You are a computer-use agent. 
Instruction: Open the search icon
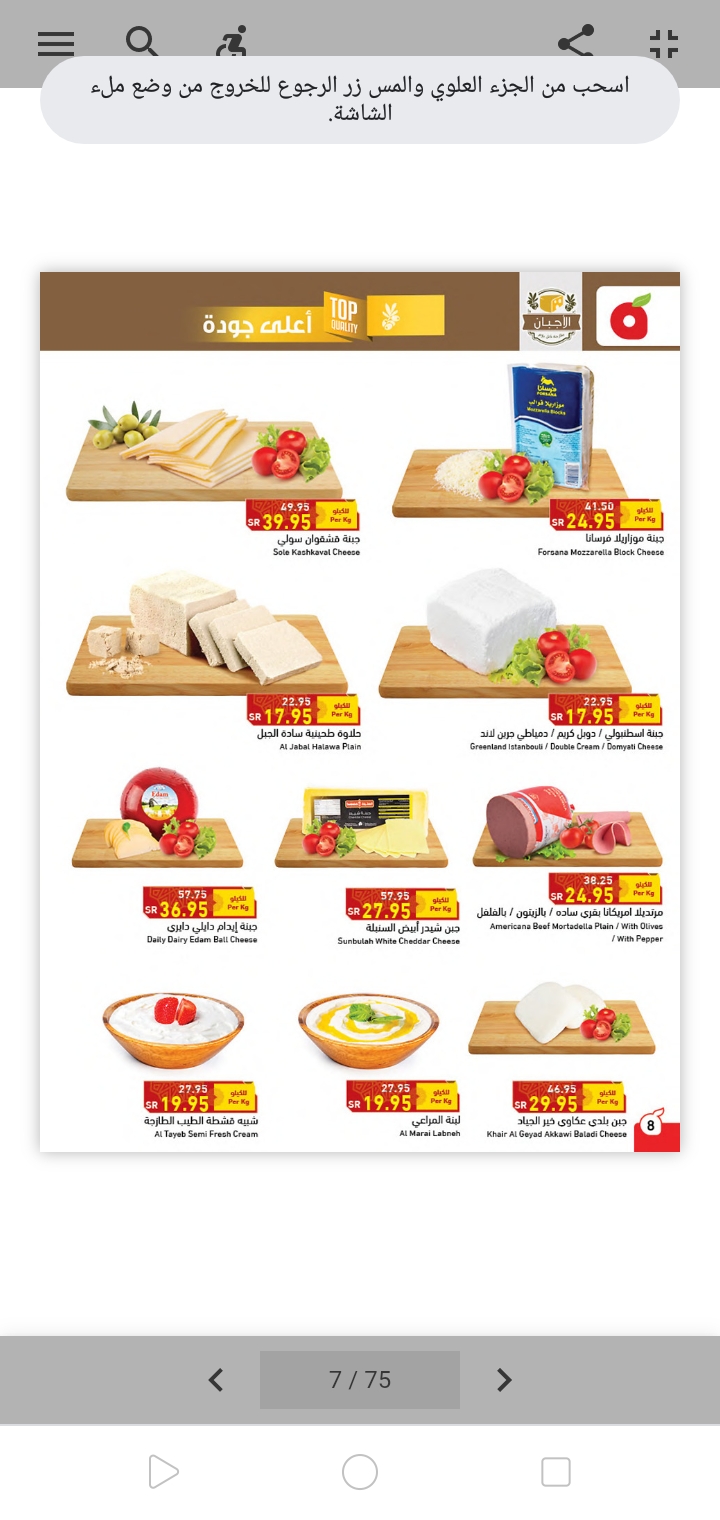pos(142,43)
